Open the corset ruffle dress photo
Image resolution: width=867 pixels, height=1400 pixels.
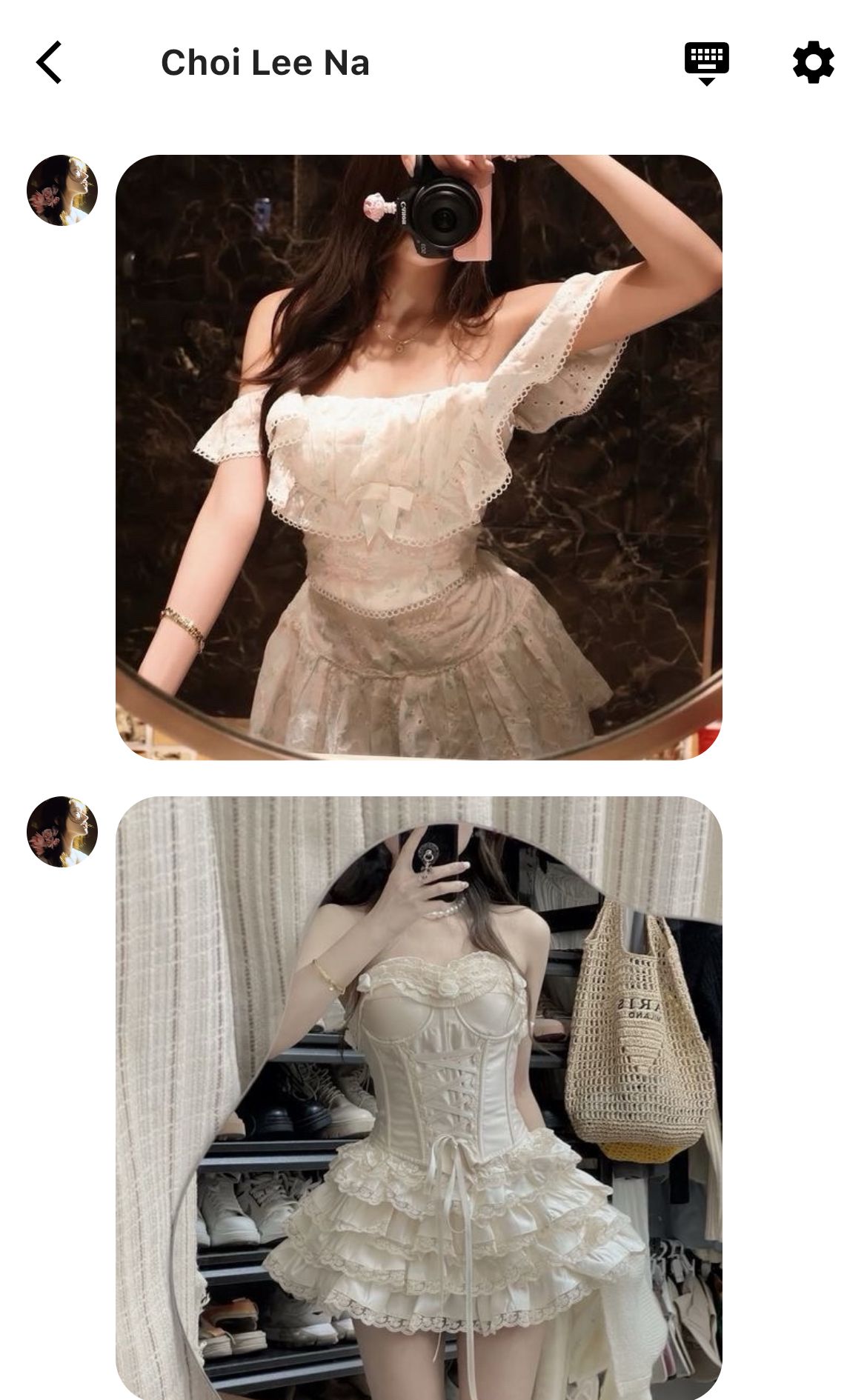[x=419, y=1098]
